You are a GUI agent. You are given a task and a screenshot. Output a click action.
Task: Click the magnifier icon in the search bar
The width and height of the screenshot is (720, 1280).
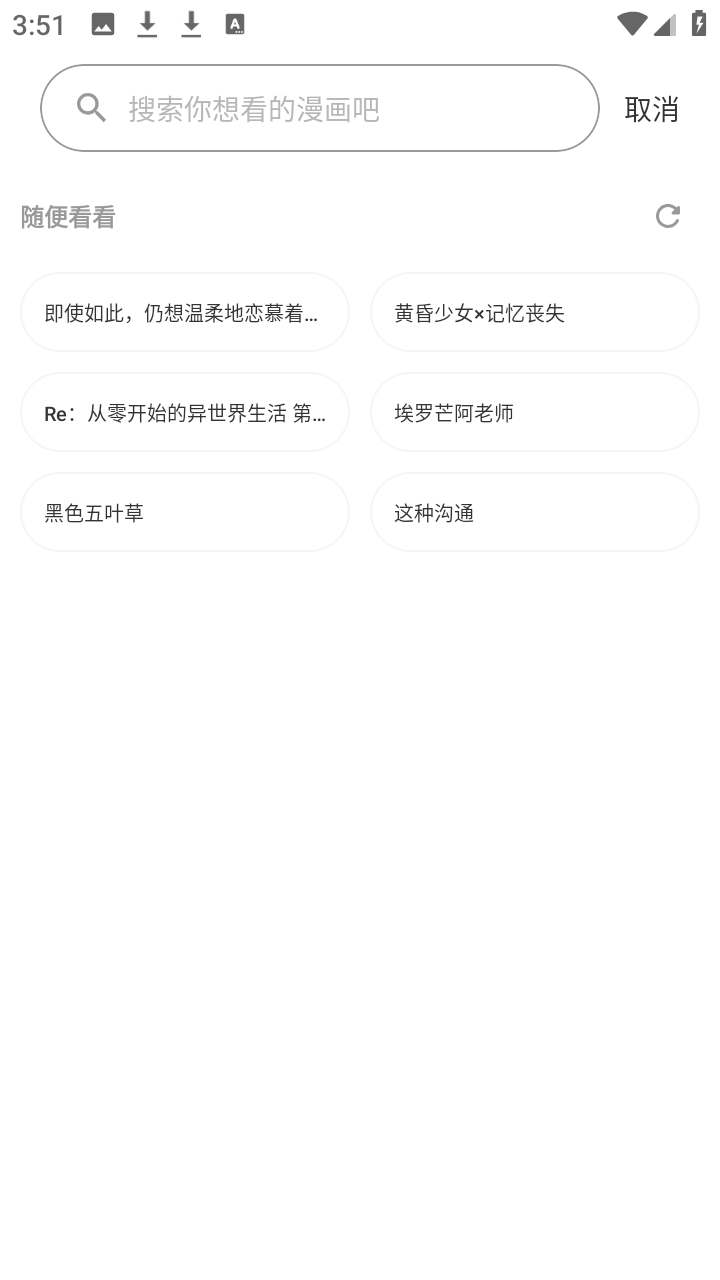pos(91,107)
